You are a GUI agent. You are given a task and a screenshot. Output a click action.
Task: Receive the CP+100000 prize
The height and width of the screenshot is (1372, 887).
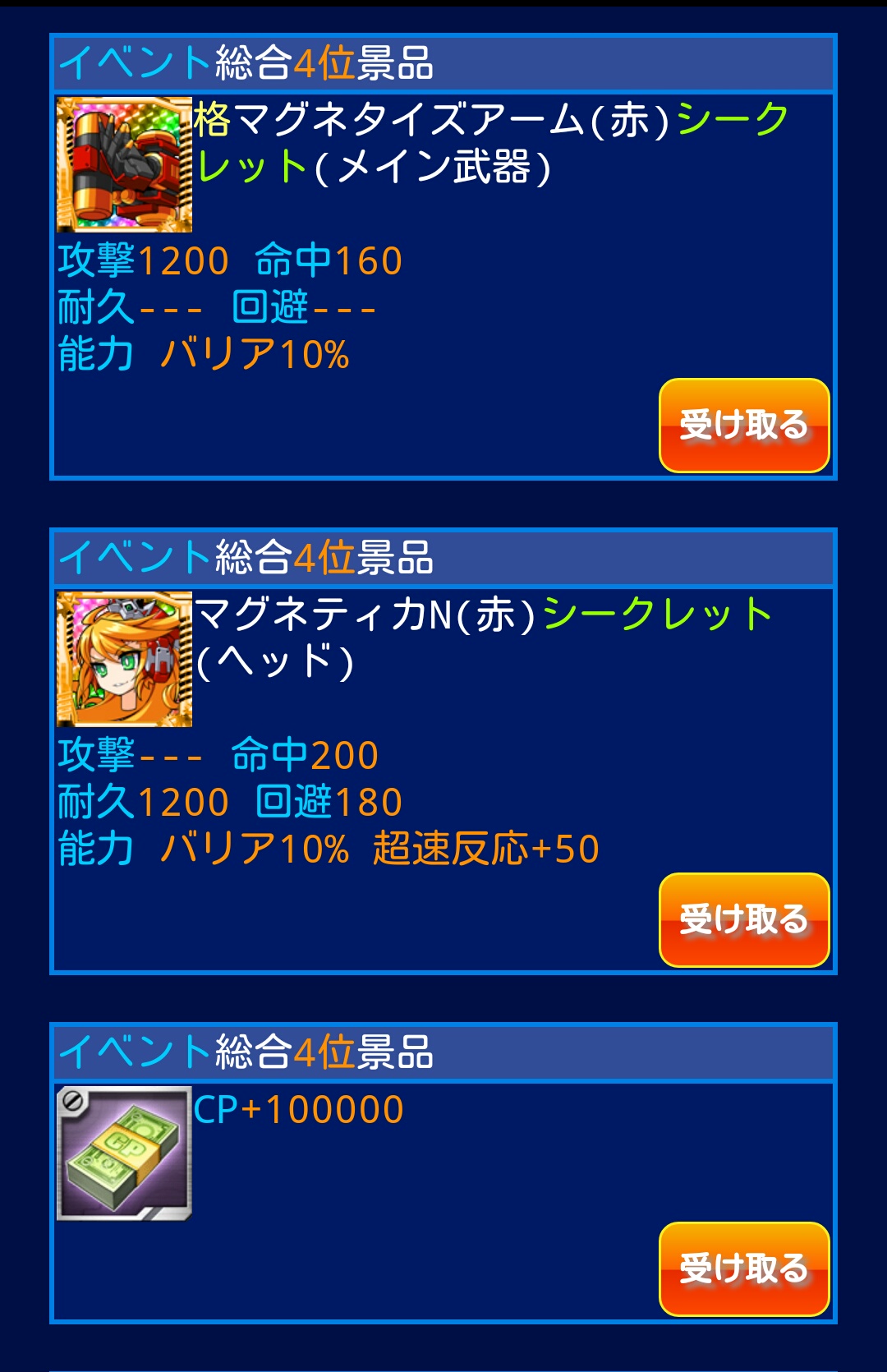[743, 1268]
